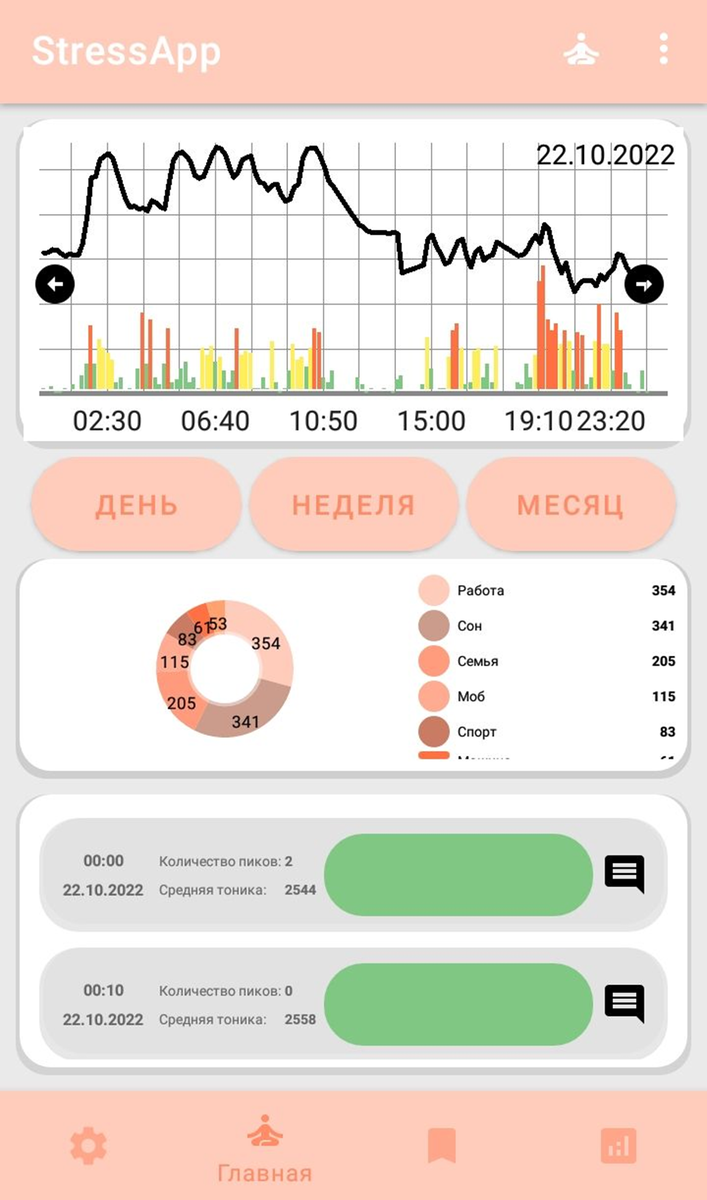Switch to the Главная tab
This screenshot has height=1200, width=707.
point(265,1148)
